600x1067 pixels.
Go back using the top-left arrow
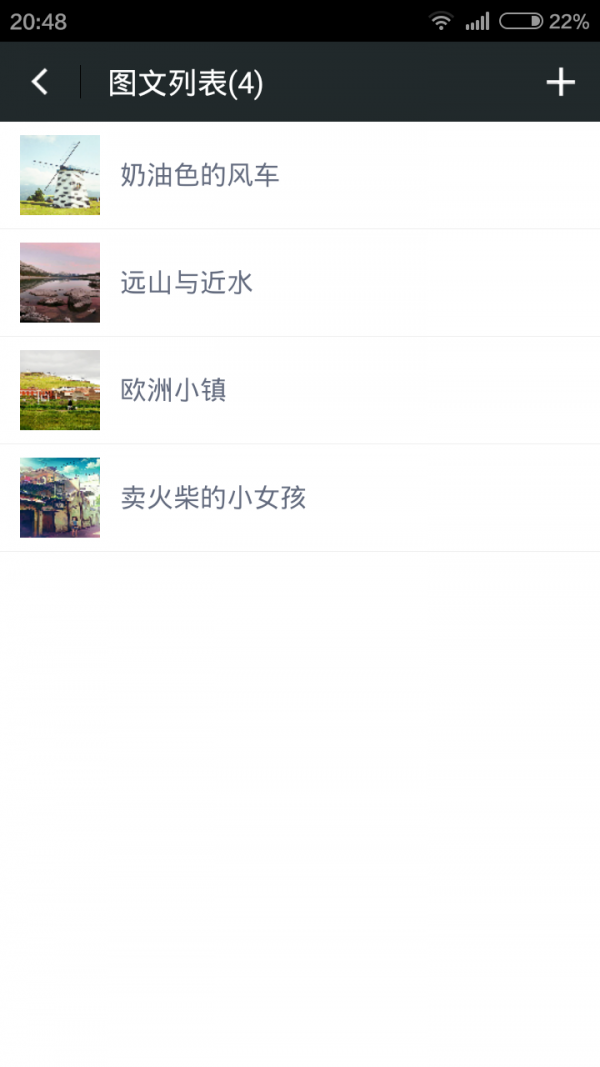[40, 82]
